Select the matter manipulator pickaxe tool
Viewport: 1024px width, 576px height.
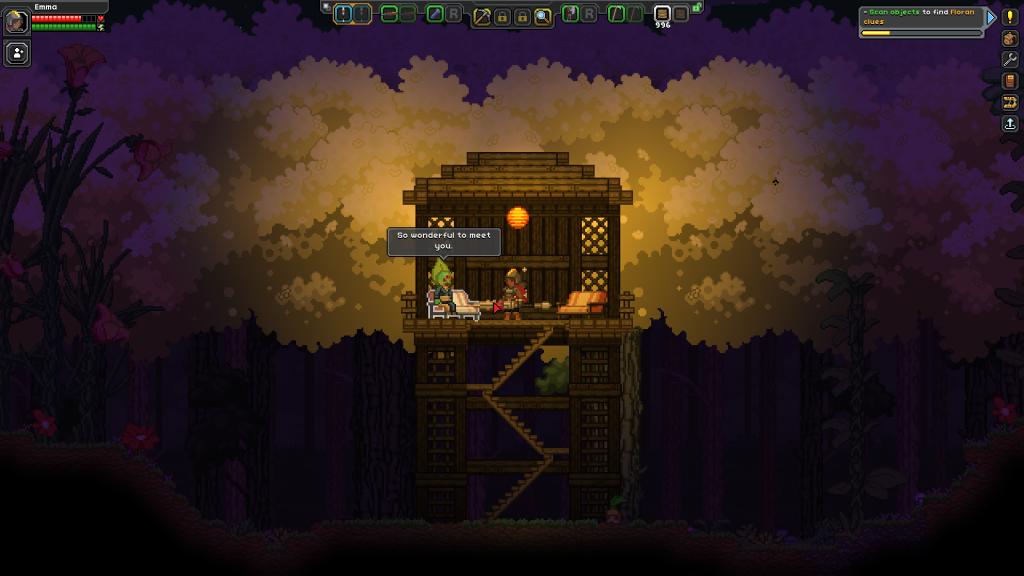coord(482,15)
